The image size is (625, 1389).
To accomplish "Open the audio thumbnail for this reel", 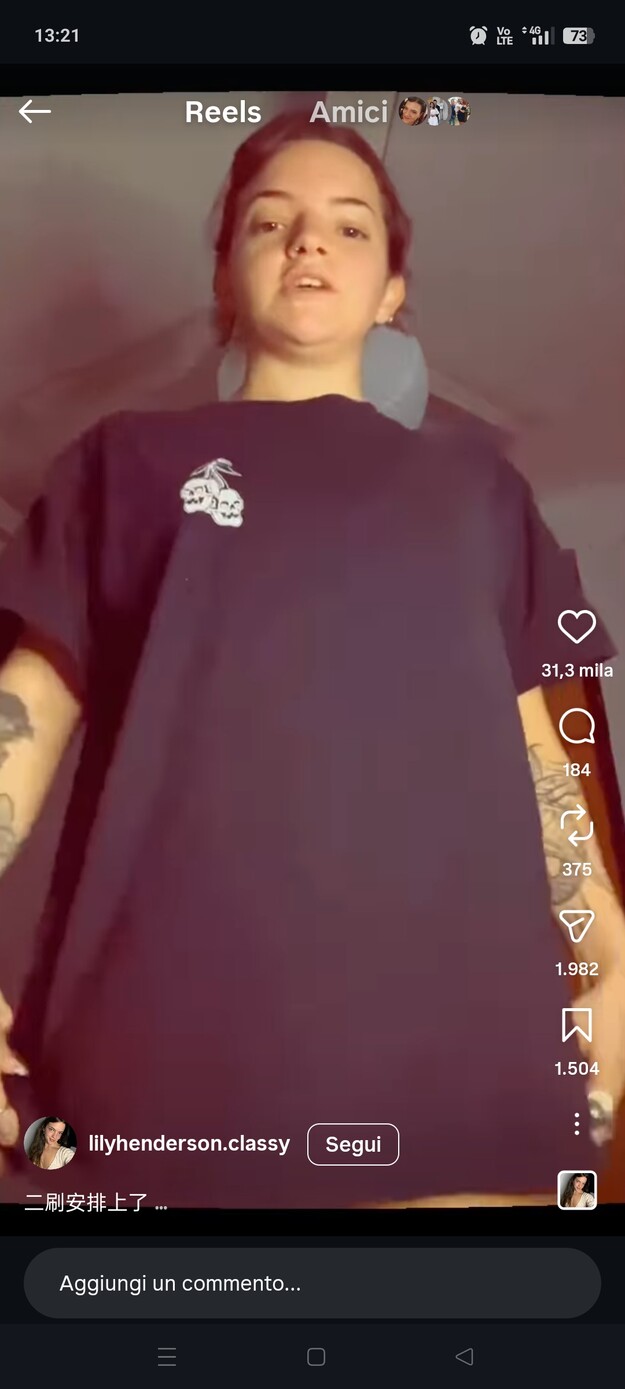I will click(577, 1190).
